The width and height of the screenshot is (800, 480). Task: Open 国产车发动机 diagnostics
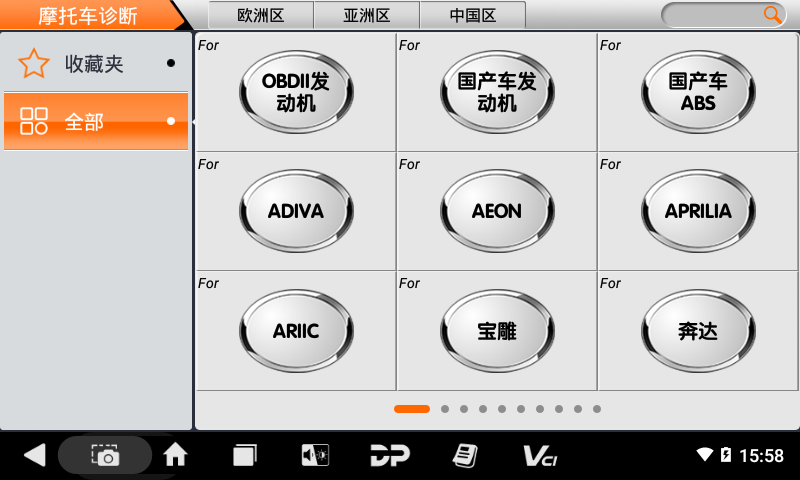coord(497,92)
